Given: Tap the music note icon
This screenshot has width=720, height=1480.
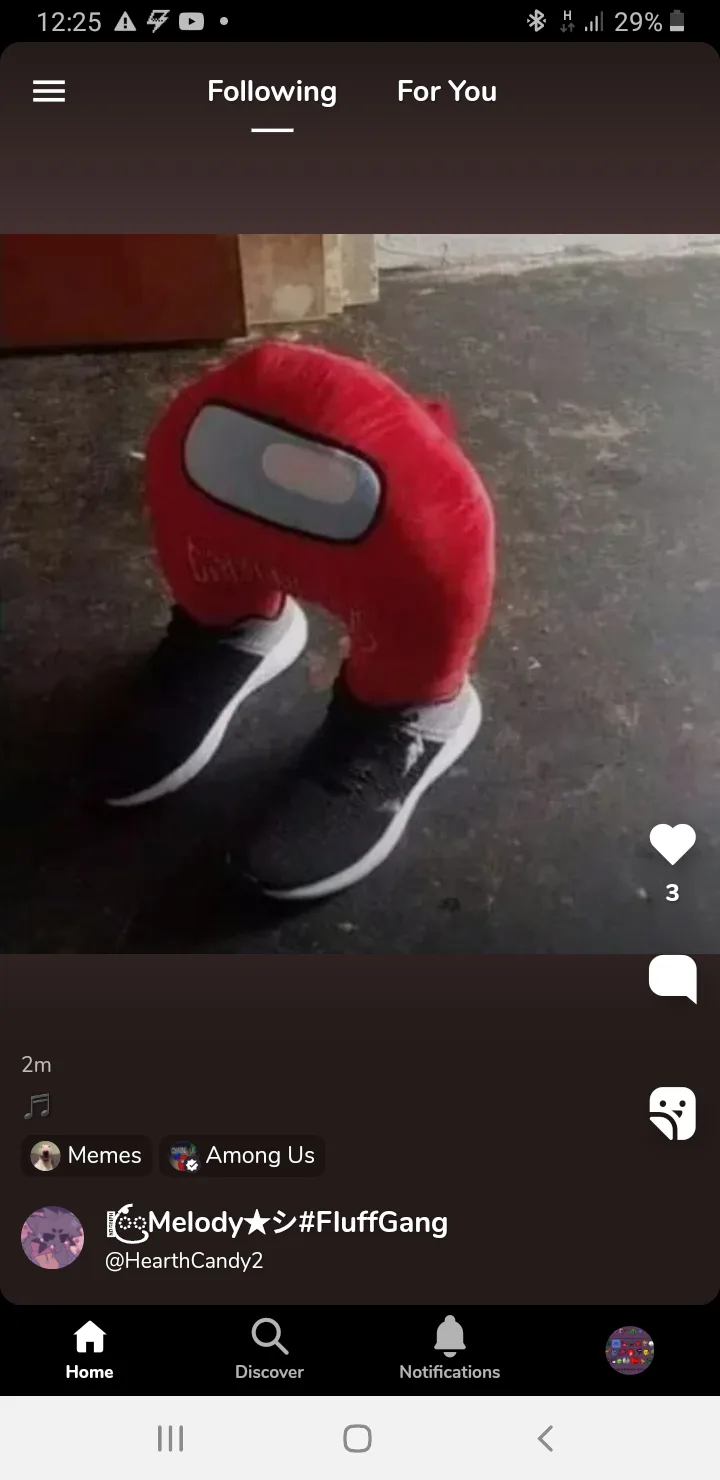Looking at the screenshot, I should tap(36, 1106).
